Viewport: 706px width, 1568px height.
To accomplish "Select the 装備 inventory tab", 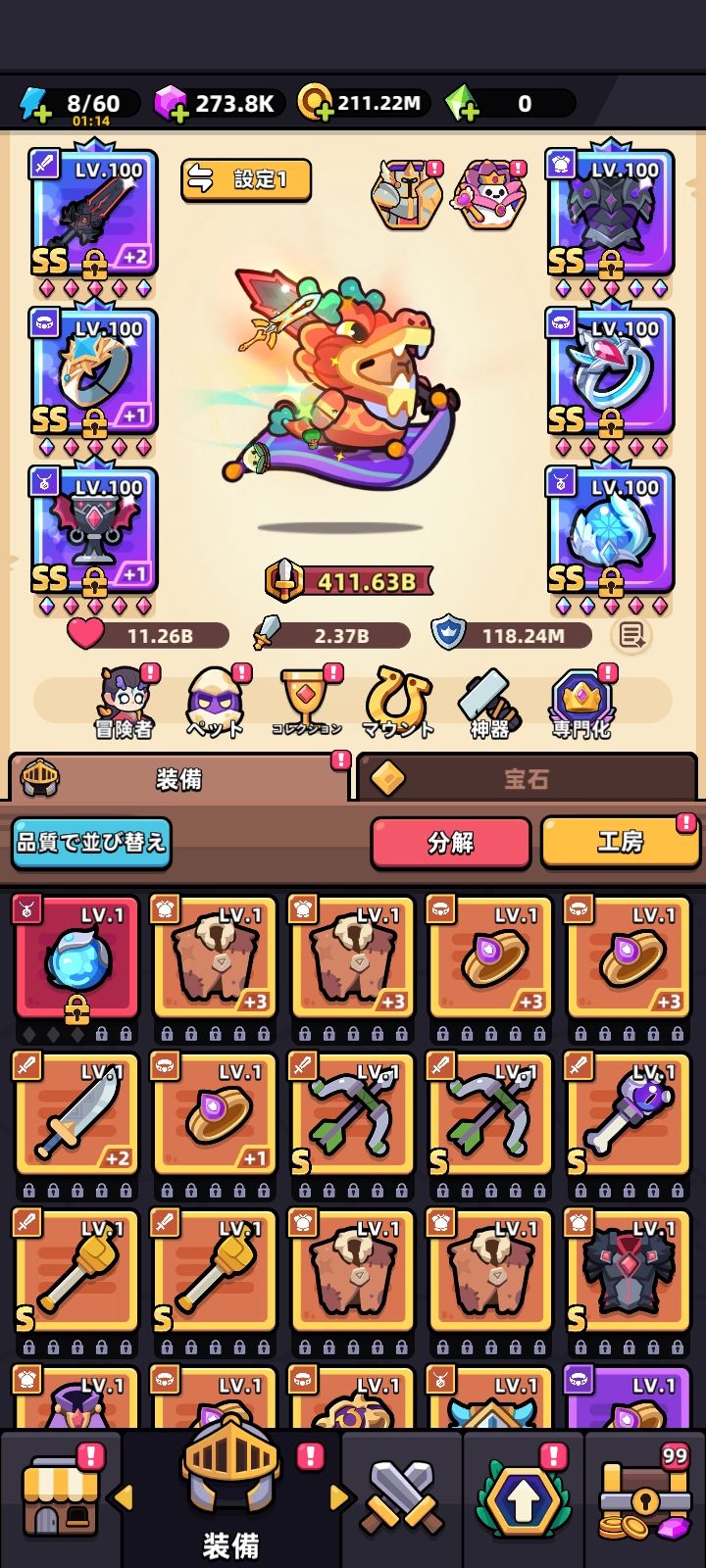I will [178, 779].
